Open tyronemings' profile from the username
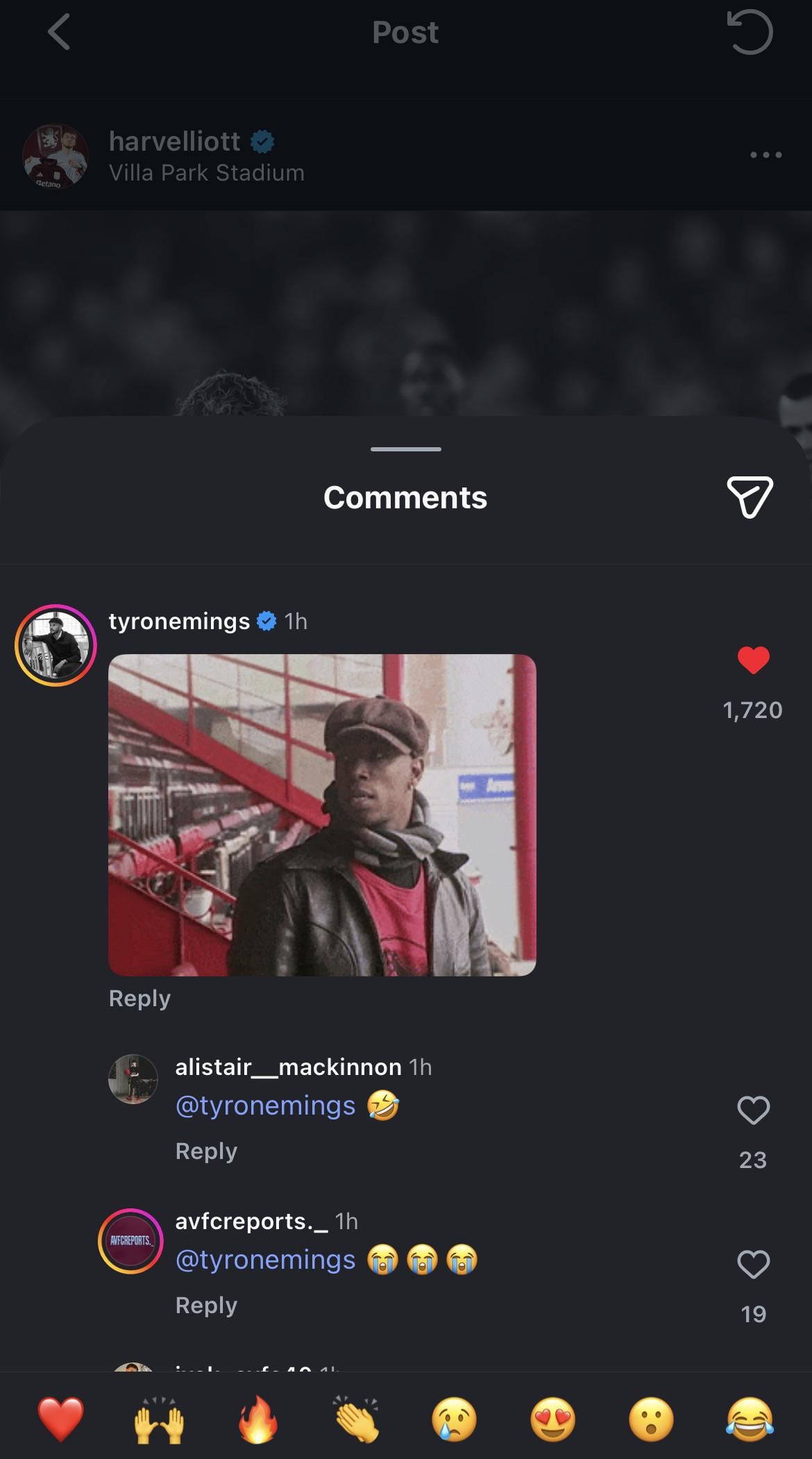 179,621
